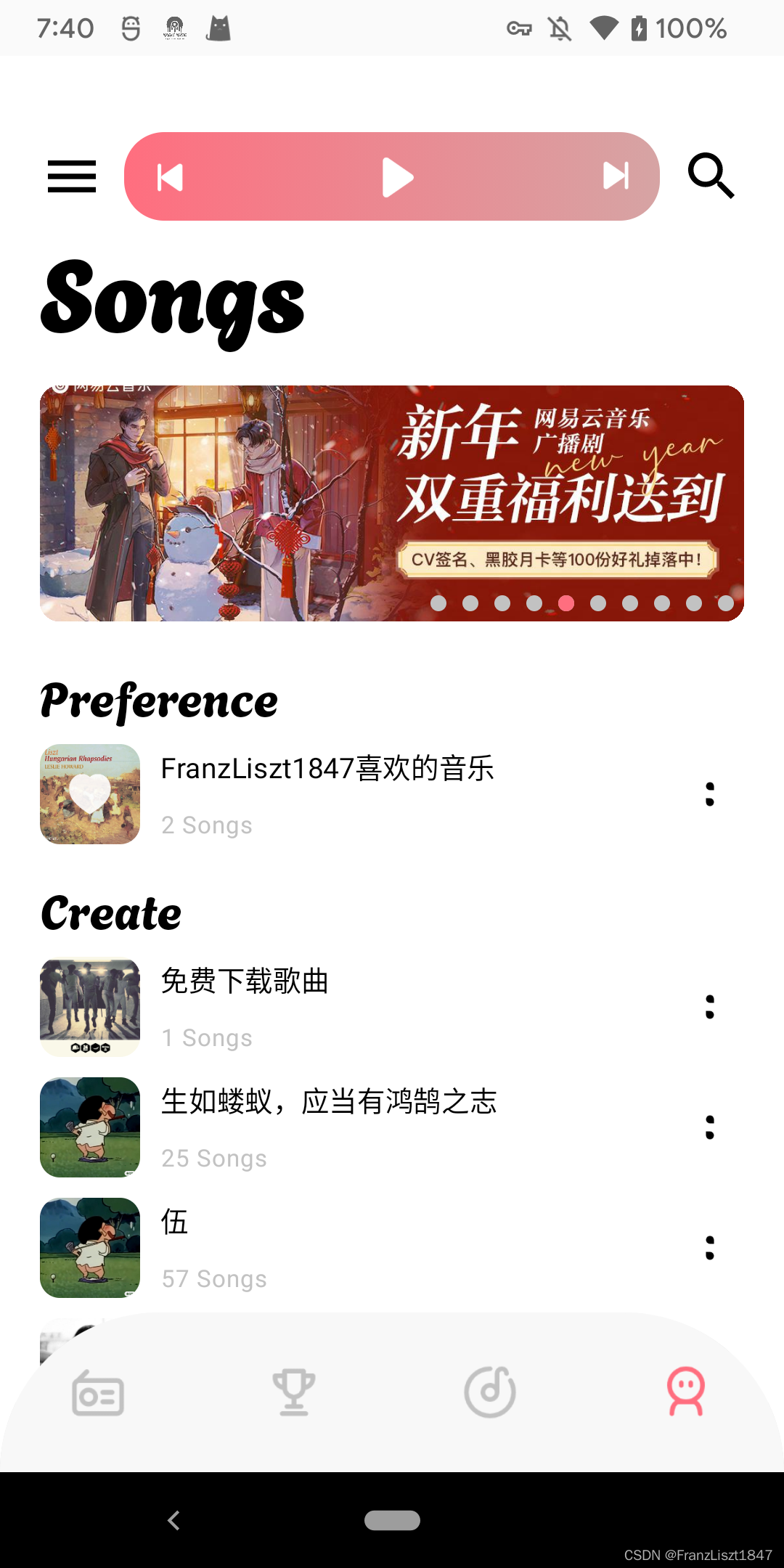This screenshot has width=784, height=1568.
Task: Open the search magnifier icon
Action: coord(711,176)
